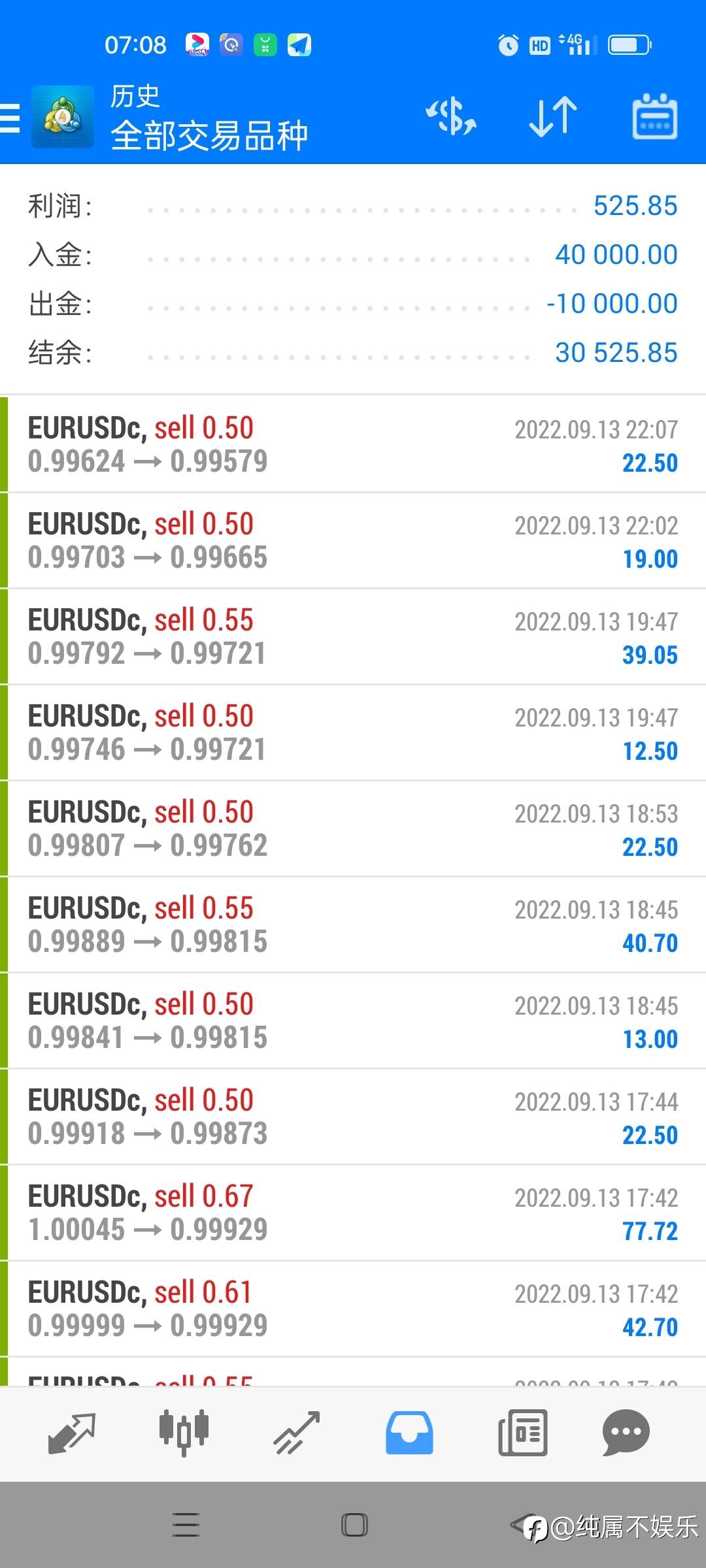Select the History tab
The height and width of the screenshot is (1568, 706).
point(409,1433)
